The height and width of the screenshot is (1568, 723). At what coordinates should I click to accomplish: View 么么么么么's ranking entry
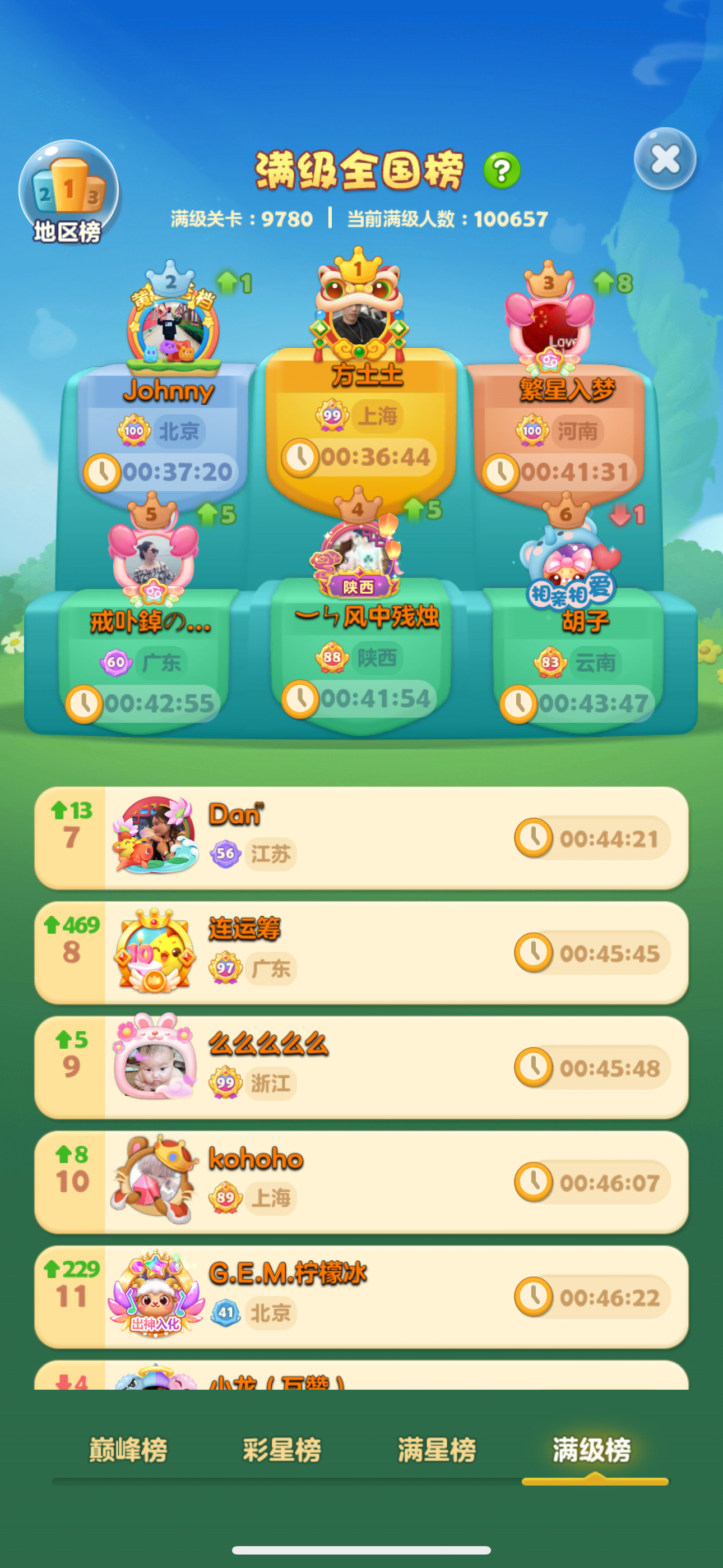[x=361, y=1067]
